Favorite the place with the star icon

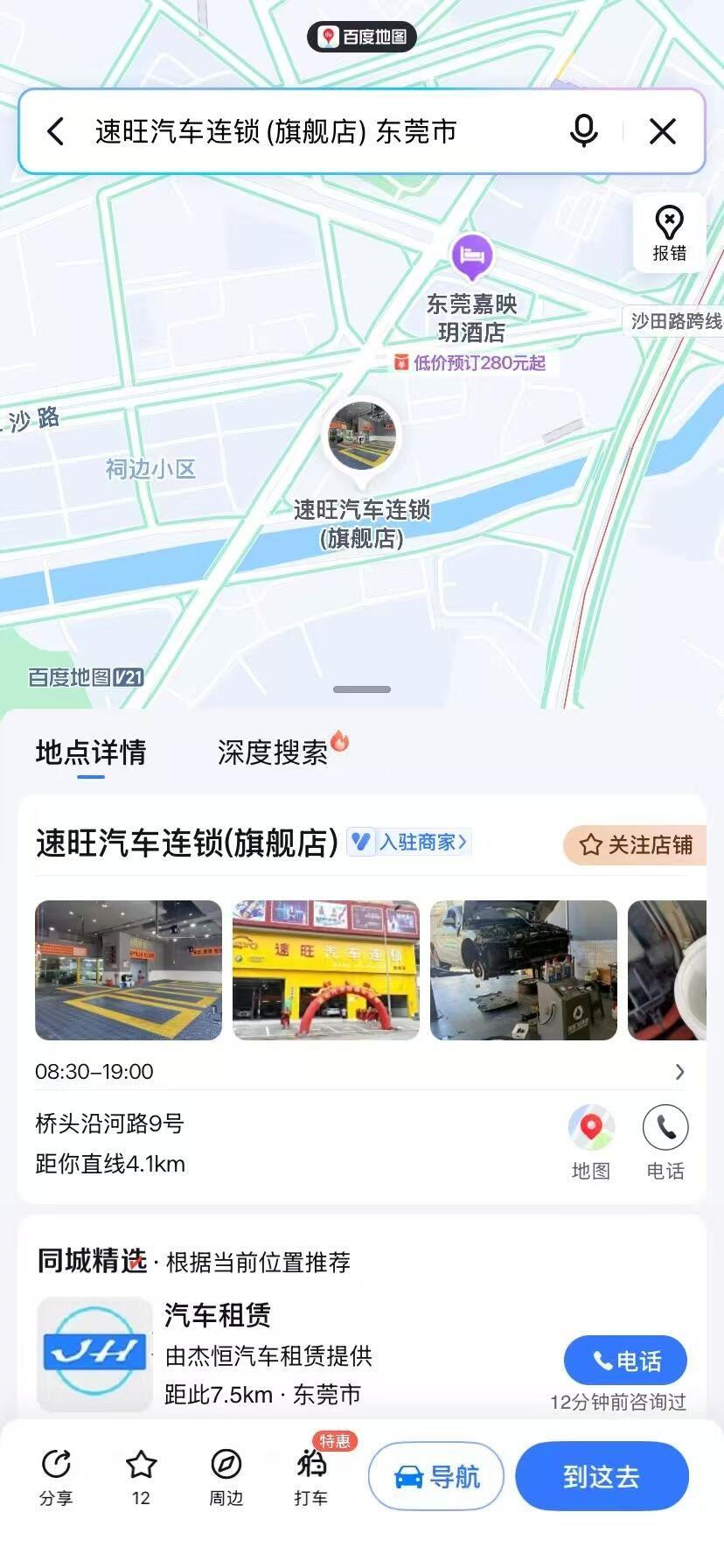click(141, 1477)
